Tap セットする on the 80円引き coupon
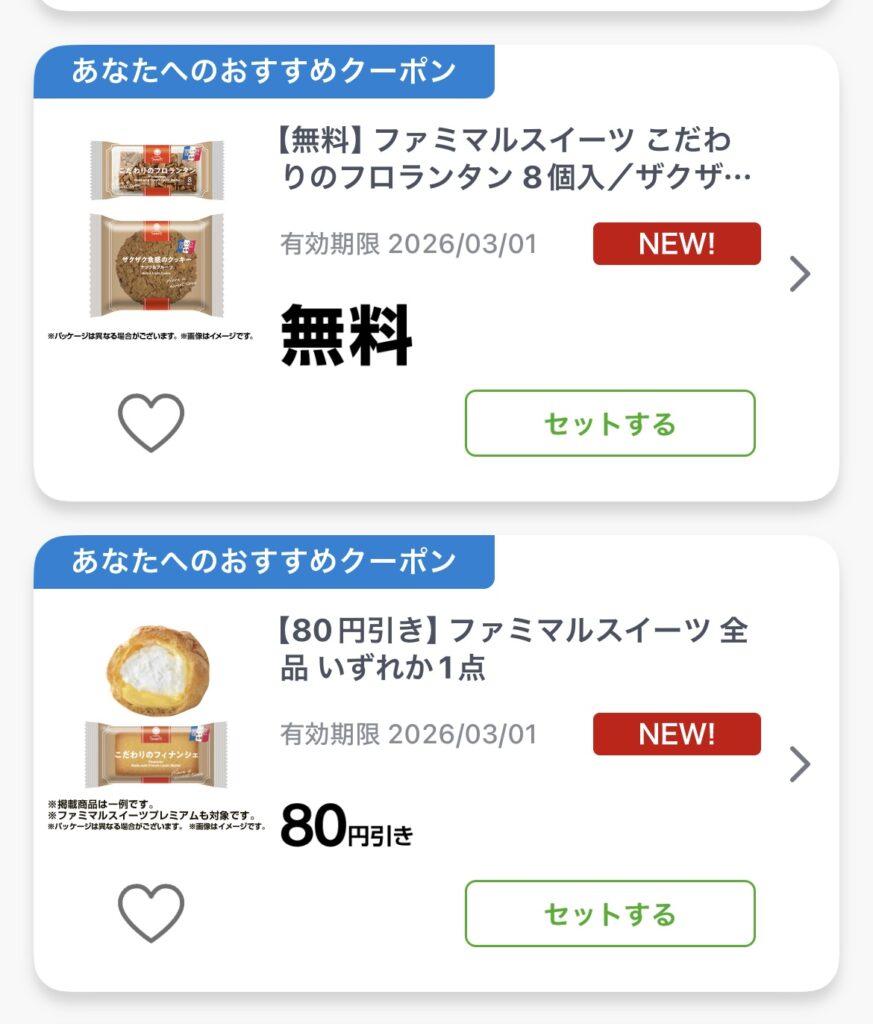Viewport: 873px width, 1024px height. point(610,913)
